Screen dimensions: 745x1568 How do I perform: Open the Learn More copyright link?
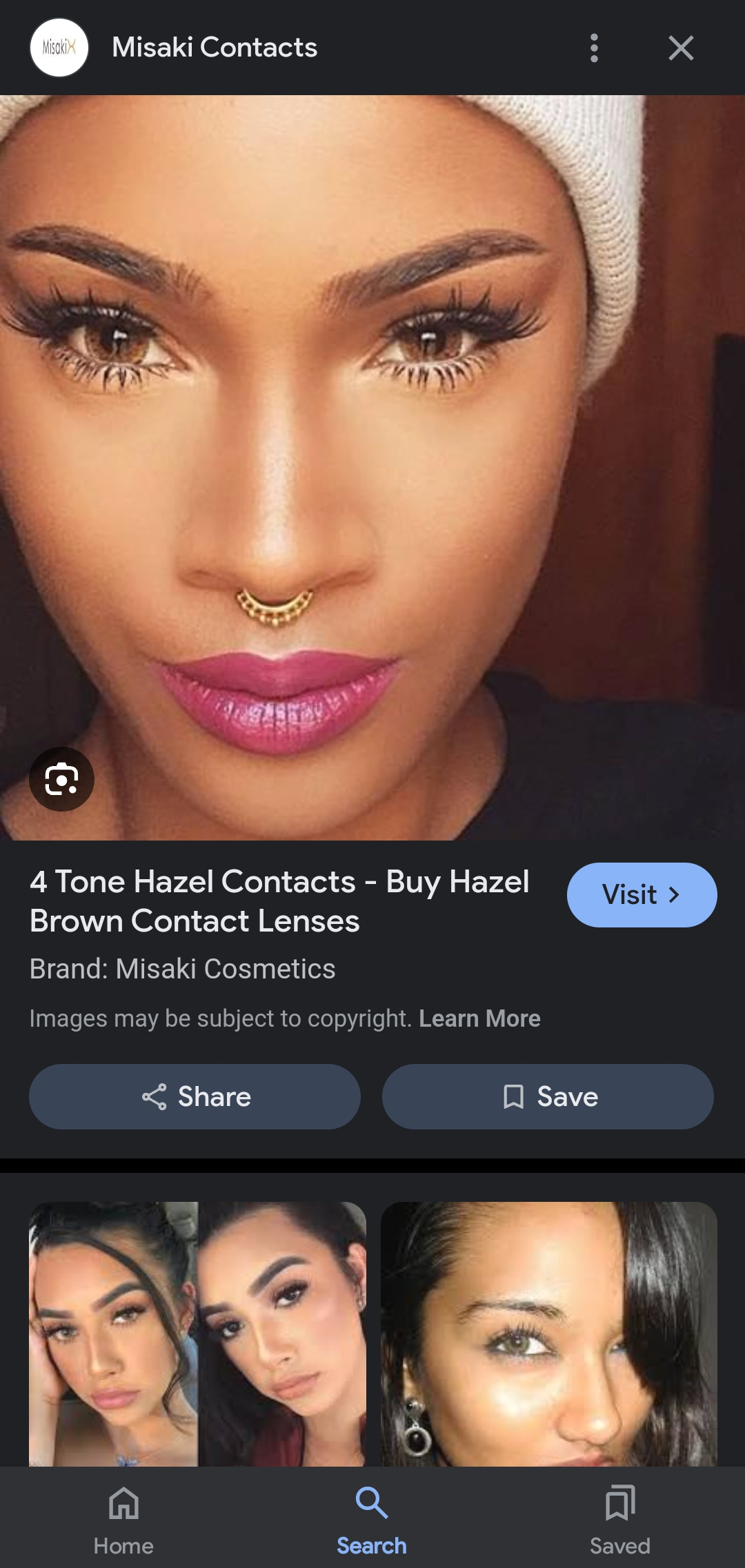click(479, 1018)
